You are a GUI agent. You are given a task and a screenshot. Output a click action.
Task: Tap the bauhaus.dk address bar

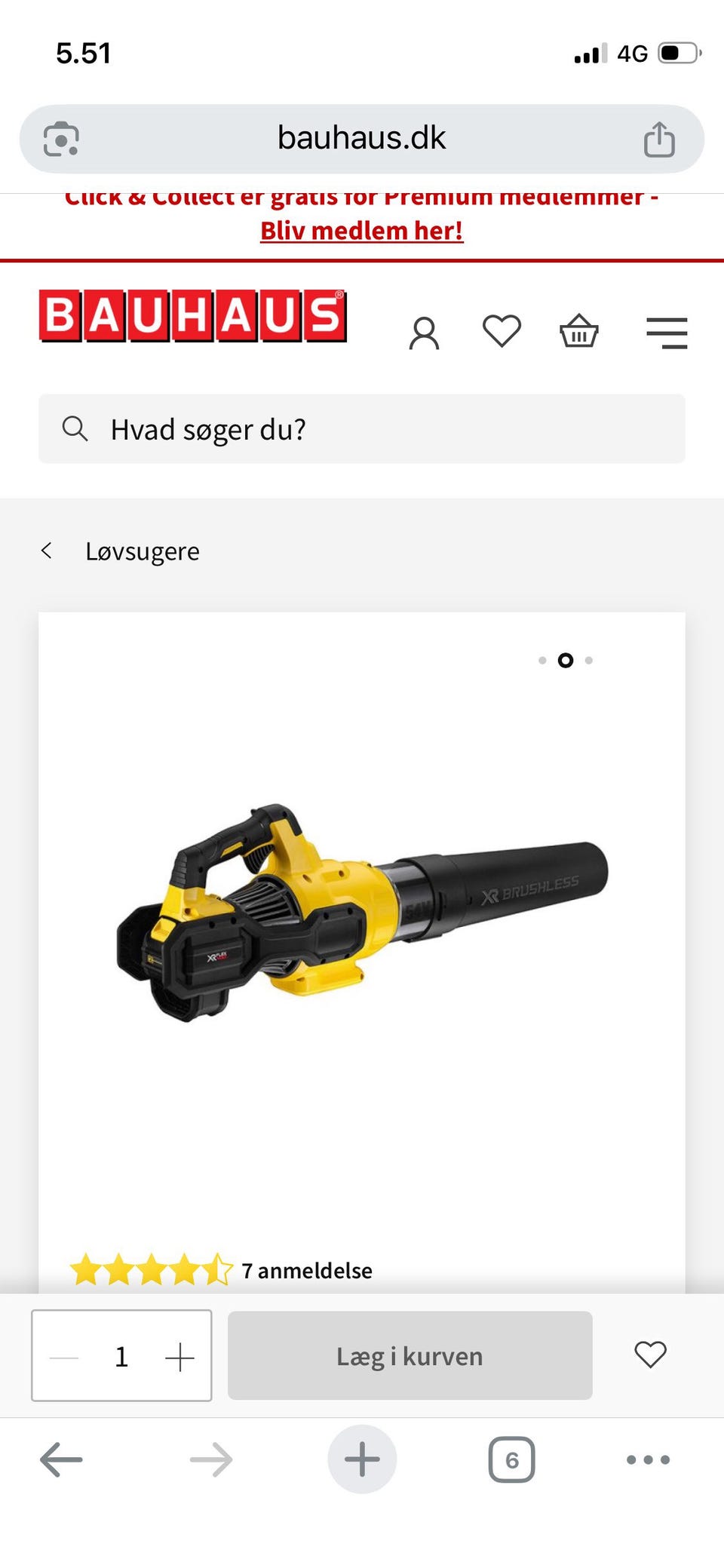point(362,139)
